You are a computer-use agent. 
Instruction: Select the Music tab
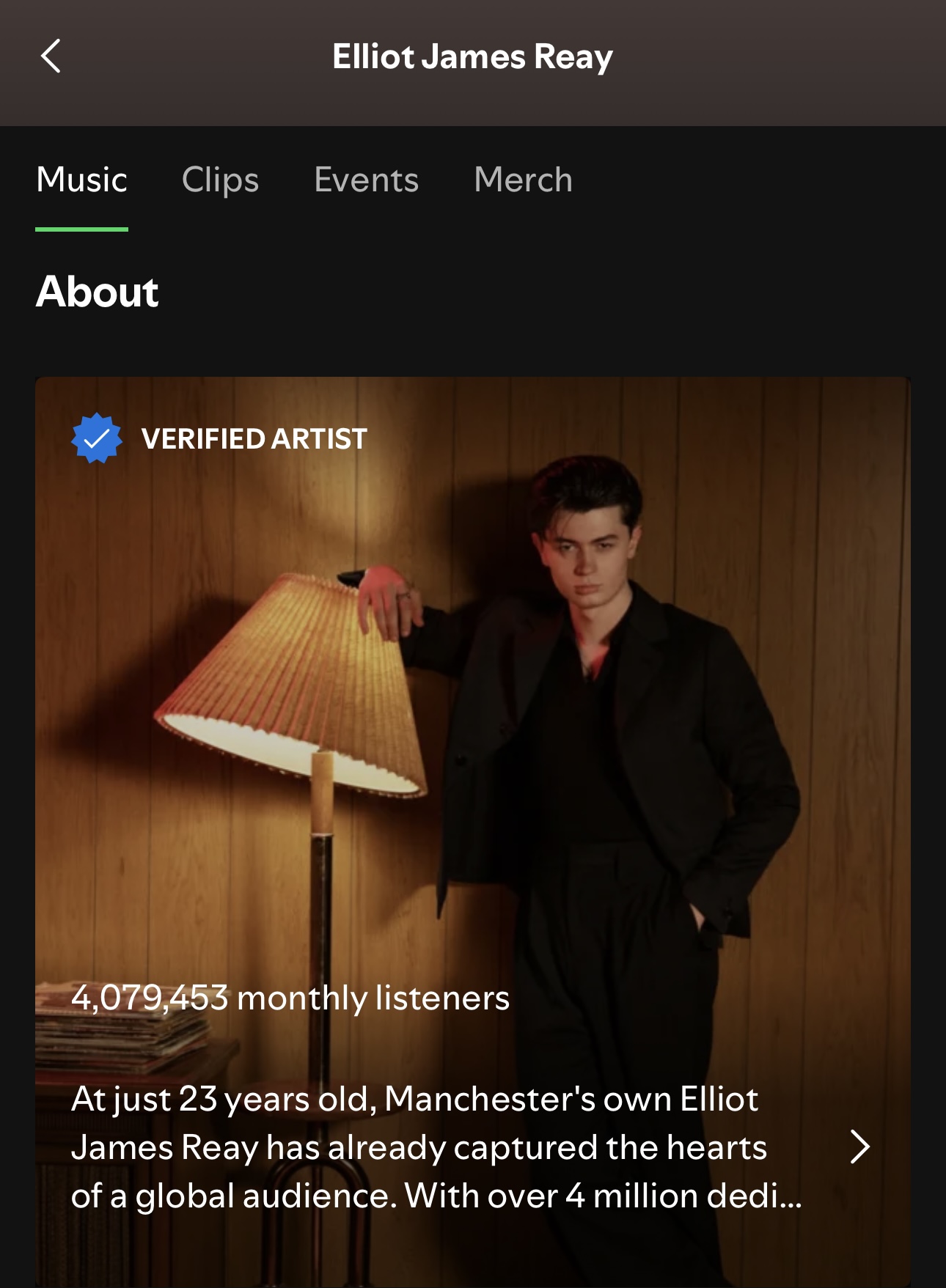click(81, 180)
